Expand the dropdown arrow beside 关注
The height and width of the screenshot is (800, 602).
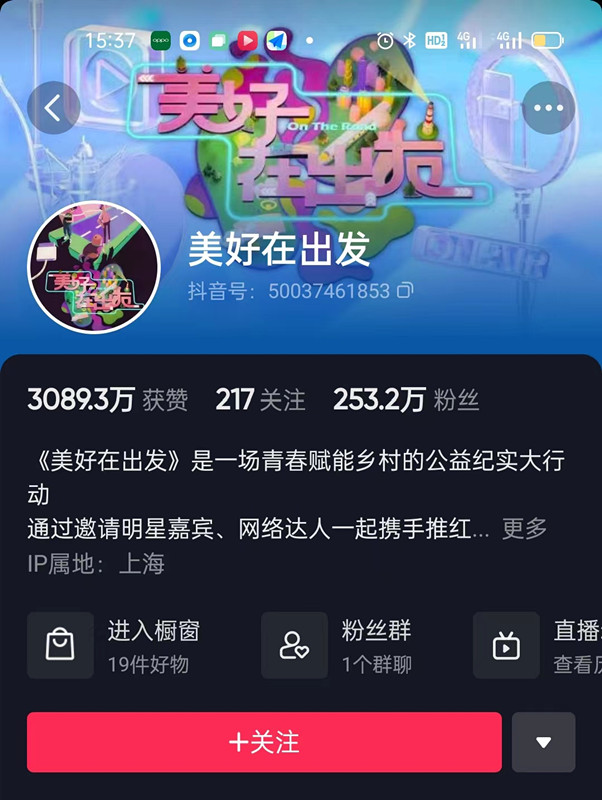(x=543, y=742)
